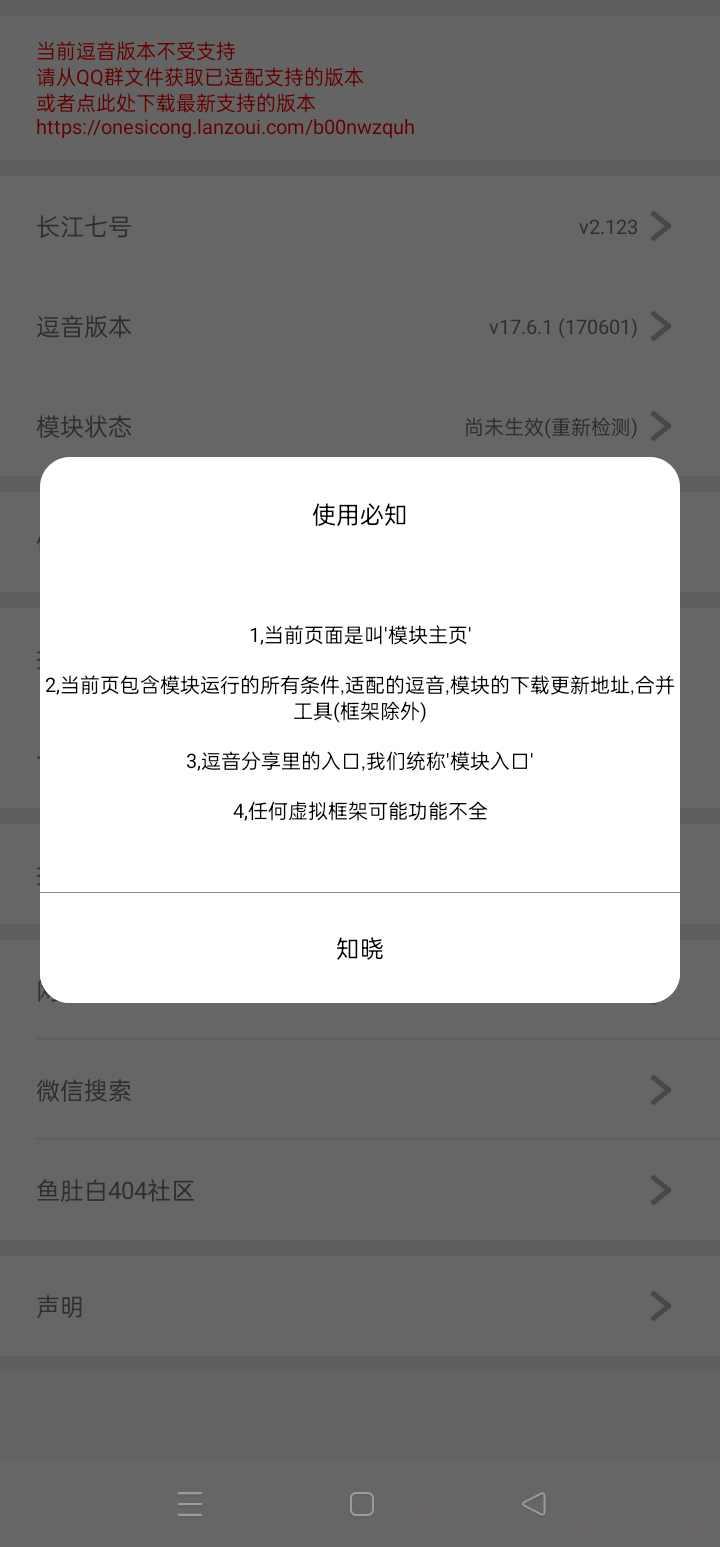Open the lanzoui download link

pyautogui.click(x=225, y=128)
